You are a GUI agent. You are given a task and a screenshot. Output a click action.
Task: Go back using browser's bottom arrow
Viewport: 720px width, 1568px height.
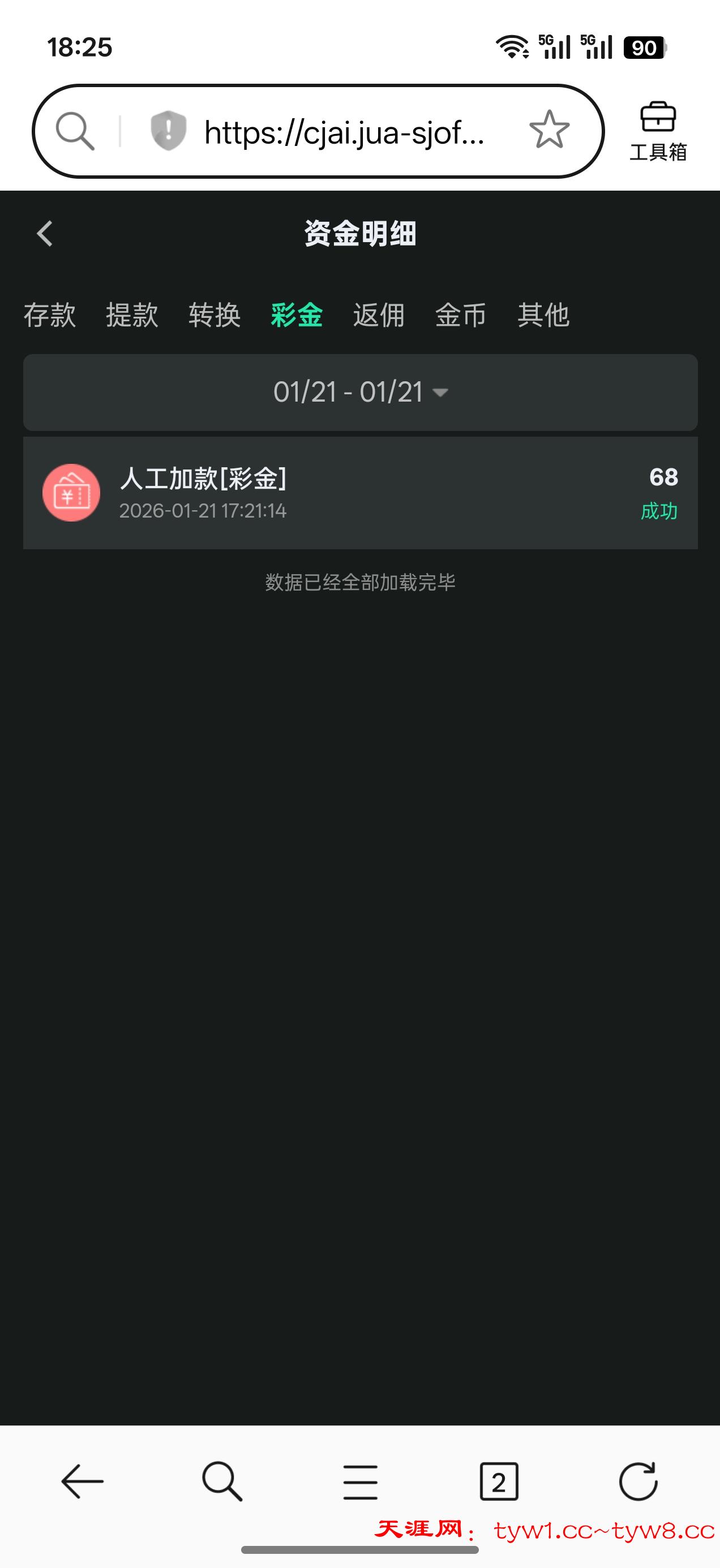[83, 1481]
